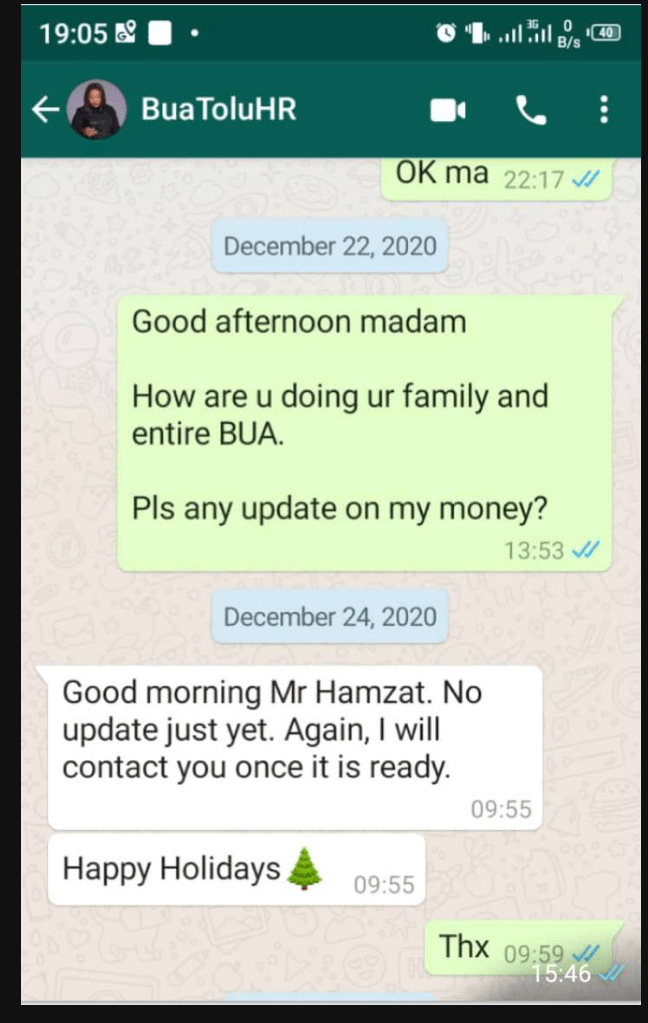Open the chat overflow menu

[603, 110]
